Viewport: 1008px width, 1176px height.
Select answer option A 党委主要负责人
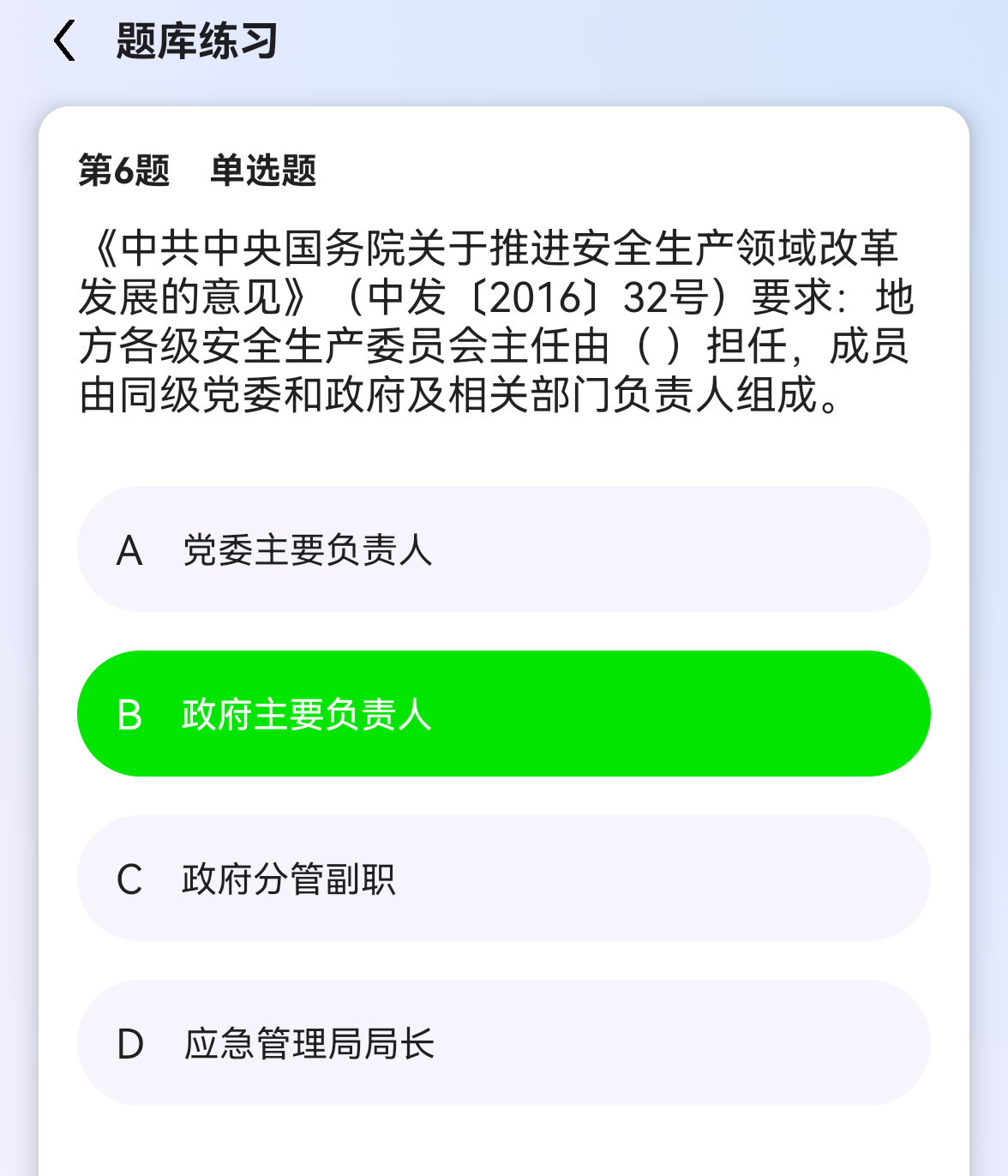(504, 549)
